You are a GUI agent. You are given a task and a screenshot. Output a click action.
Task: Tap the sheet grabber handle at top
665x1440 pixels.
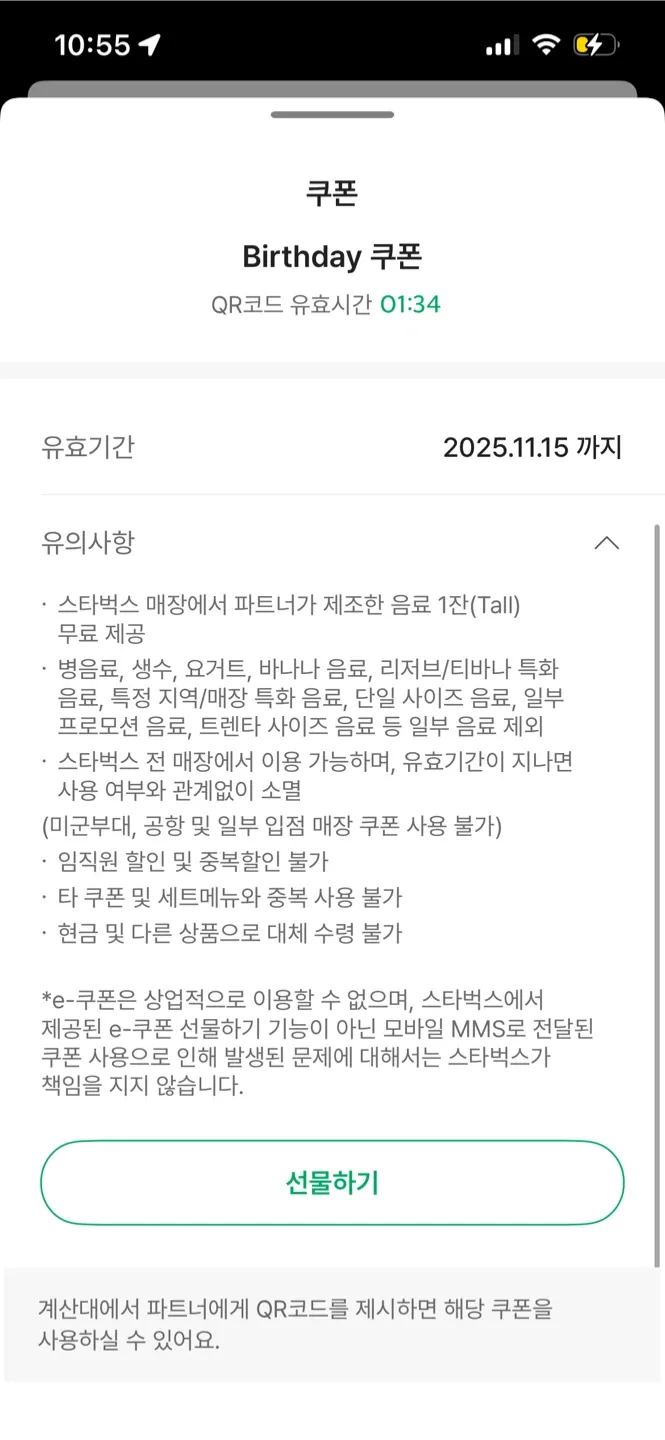click(332, 115)
